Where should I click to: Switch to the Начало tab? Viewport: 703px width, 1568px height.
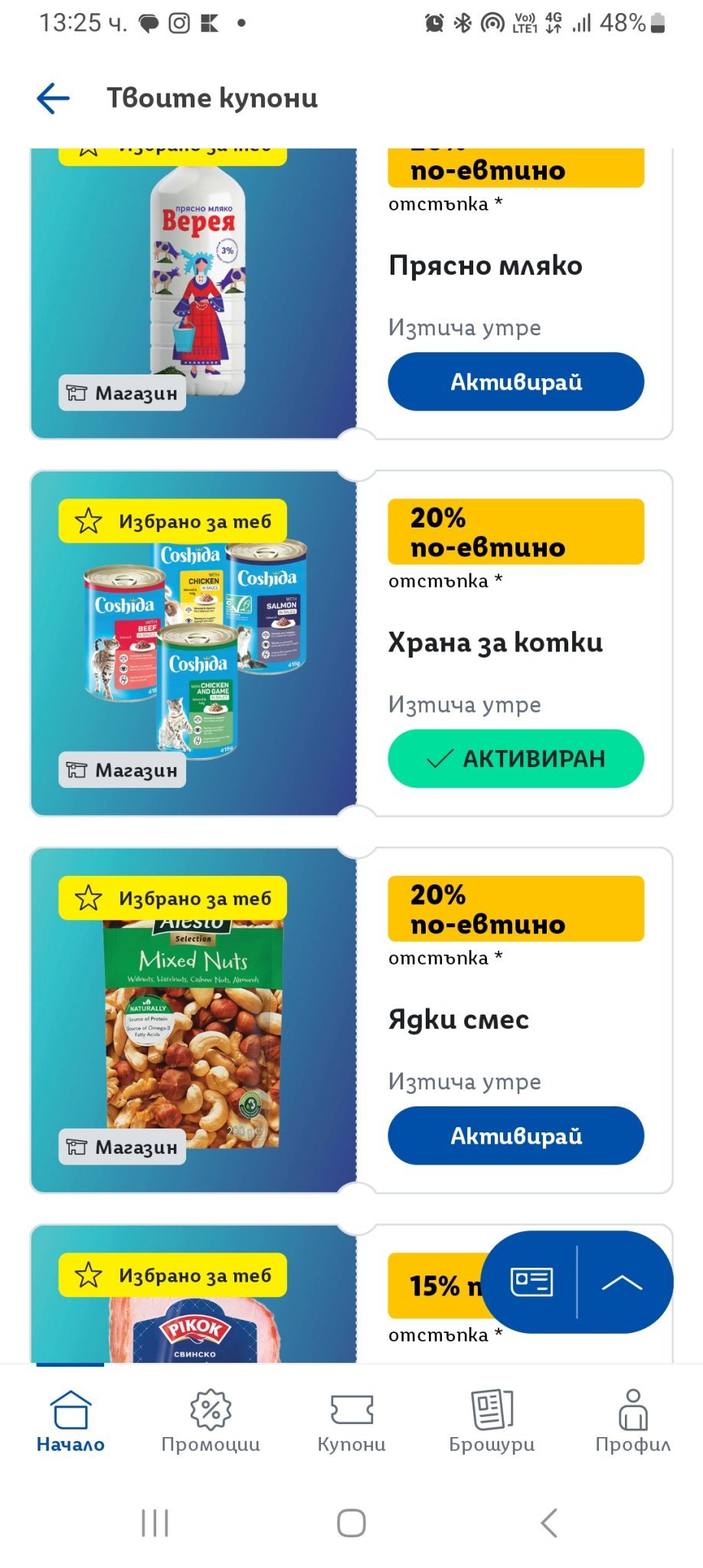tap(70, 1421)
